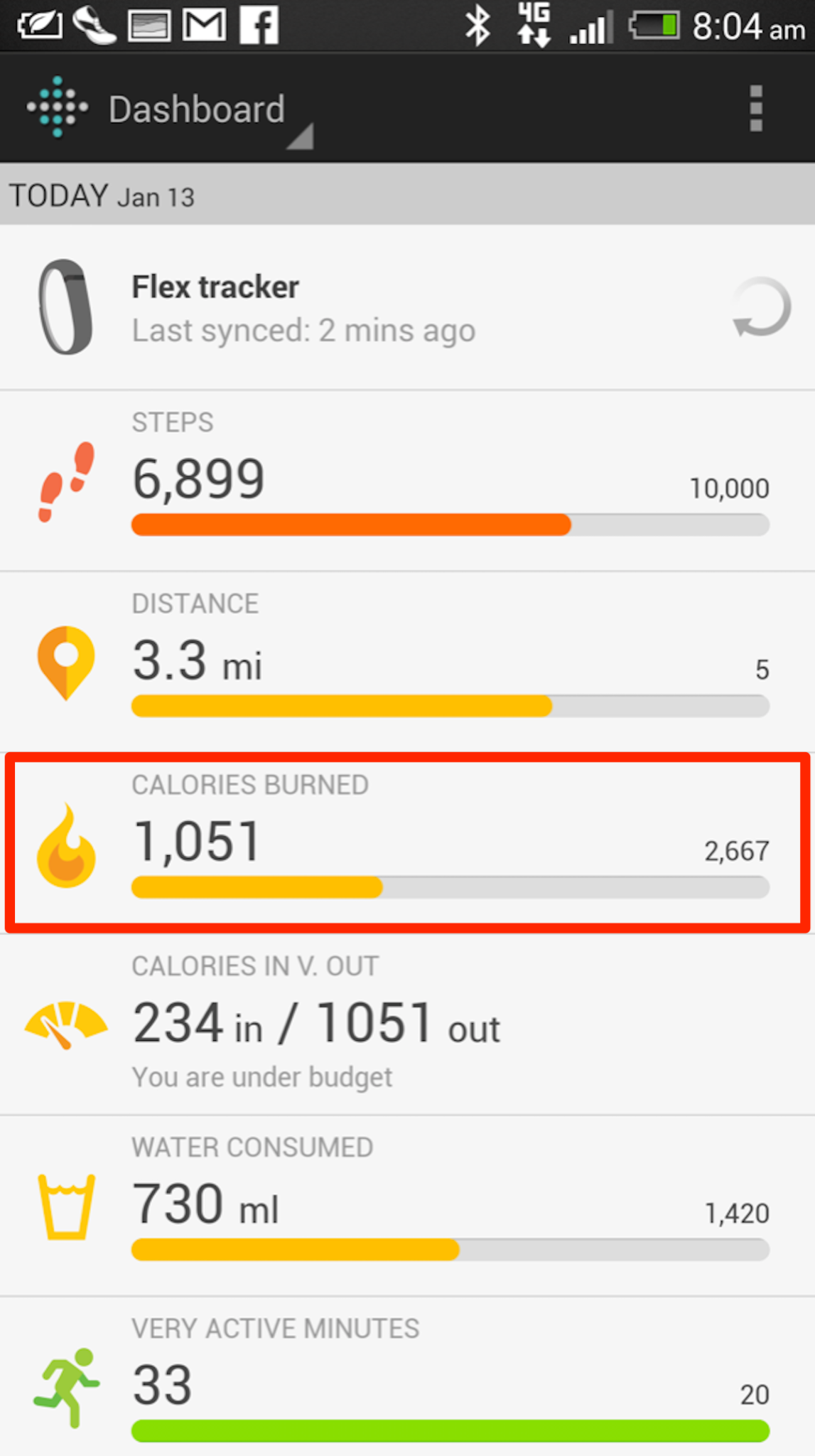Open the Gmail notification icon
The image size is (815, 1456).
[204, 25]
